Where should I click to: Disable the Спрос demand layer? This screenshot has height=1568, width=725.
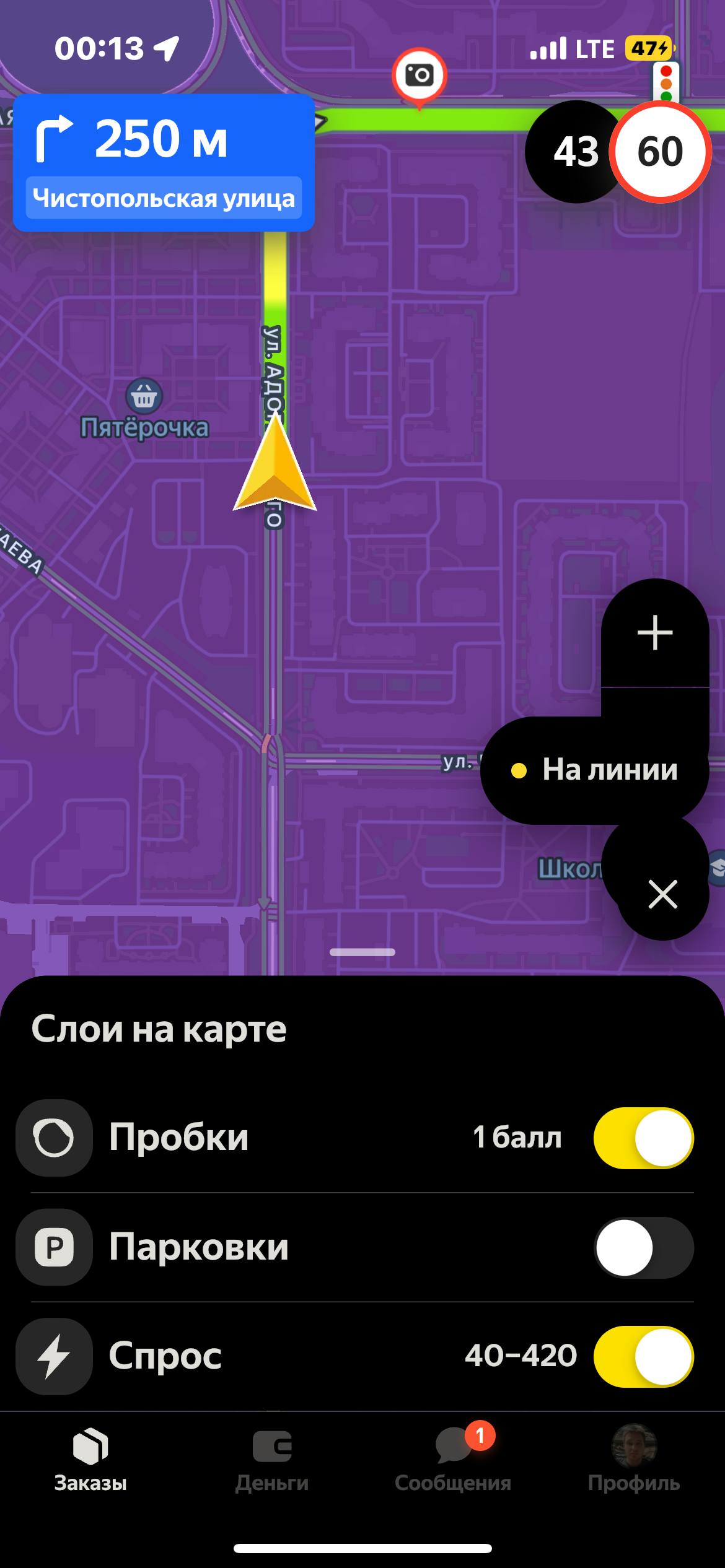[643, 1356]
